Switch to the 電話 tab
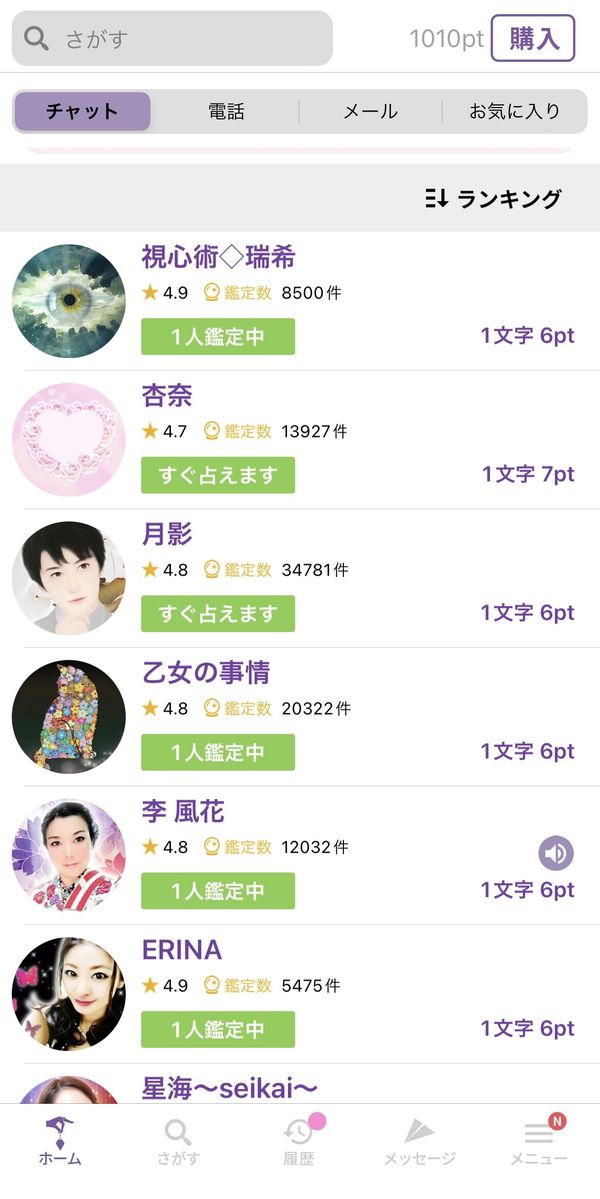The width and height of the screenshot is (600, 1199). pos(226,112)
